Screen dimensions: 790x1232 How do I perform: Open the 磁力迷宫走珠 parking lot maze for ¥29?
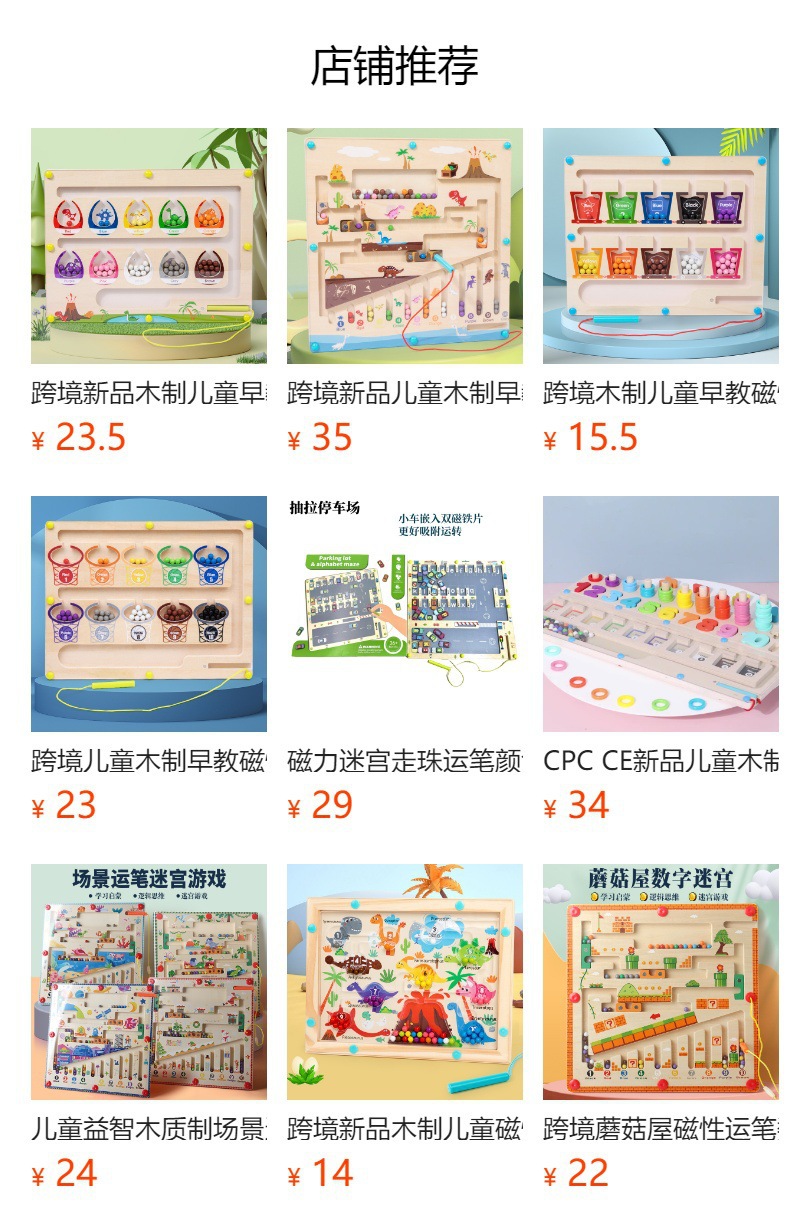coord(404,614)
